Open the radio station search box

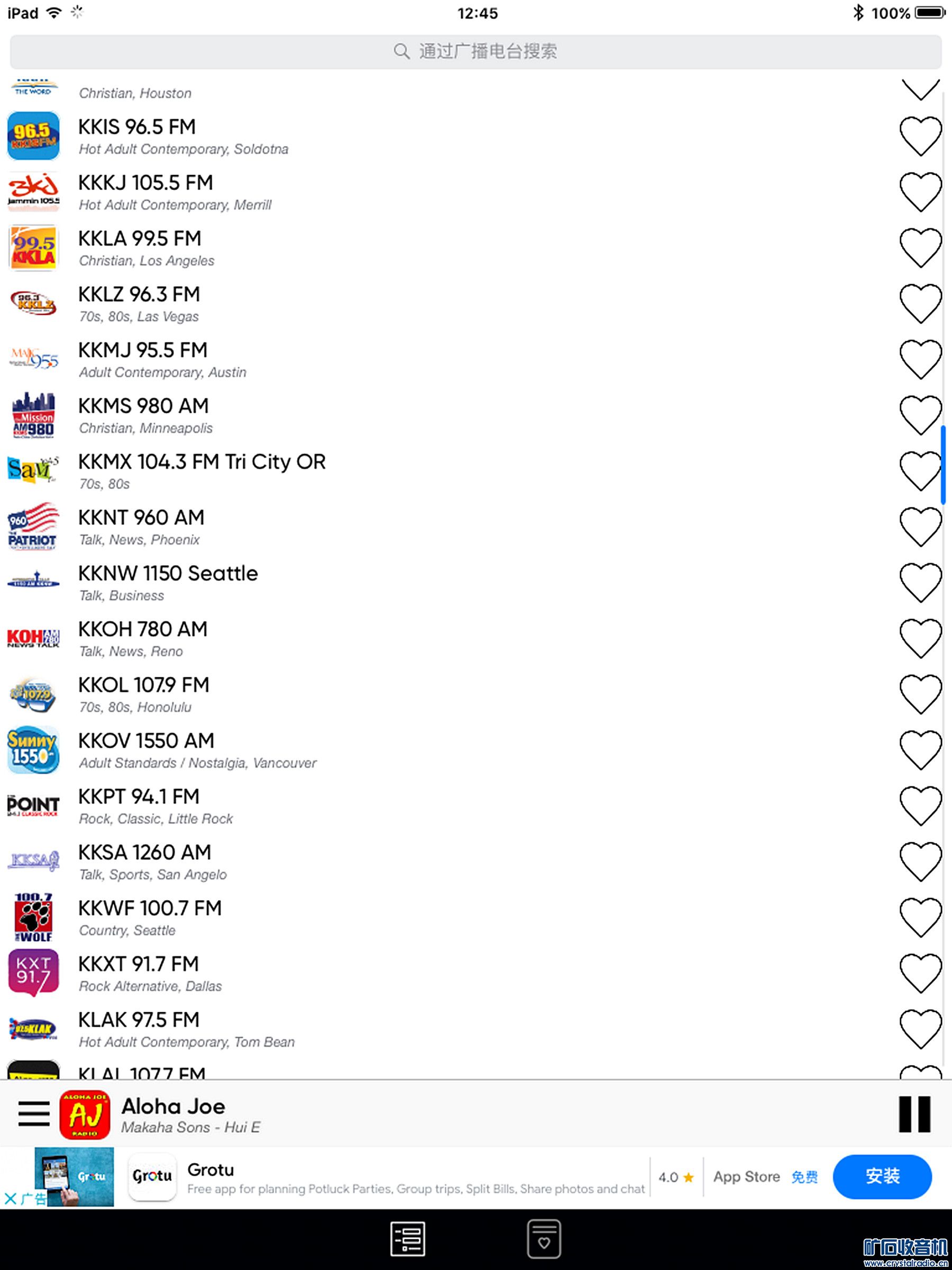tap(475, 52)
